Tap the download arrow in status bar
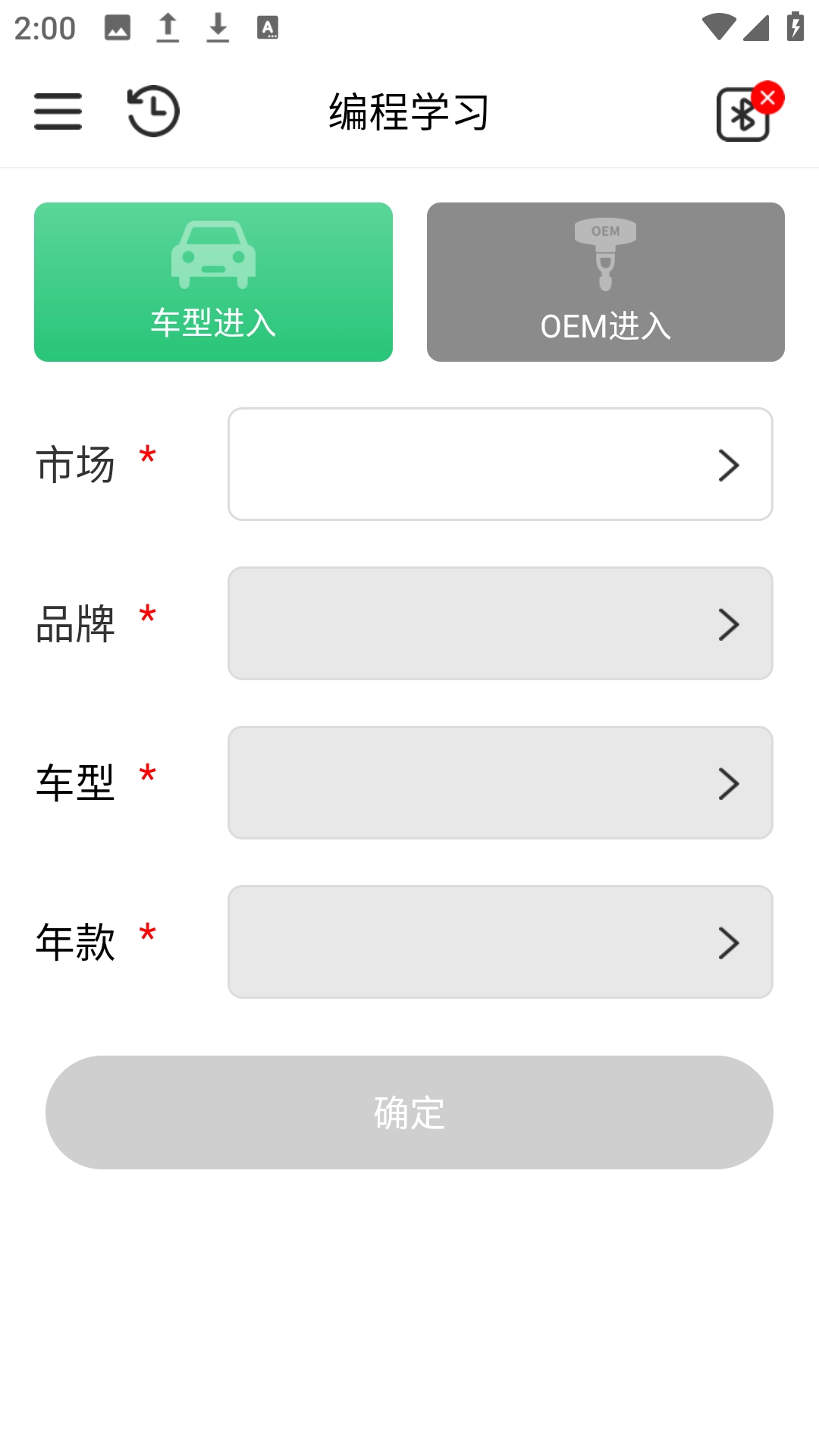819x1456 pixels. coord(218,27)
